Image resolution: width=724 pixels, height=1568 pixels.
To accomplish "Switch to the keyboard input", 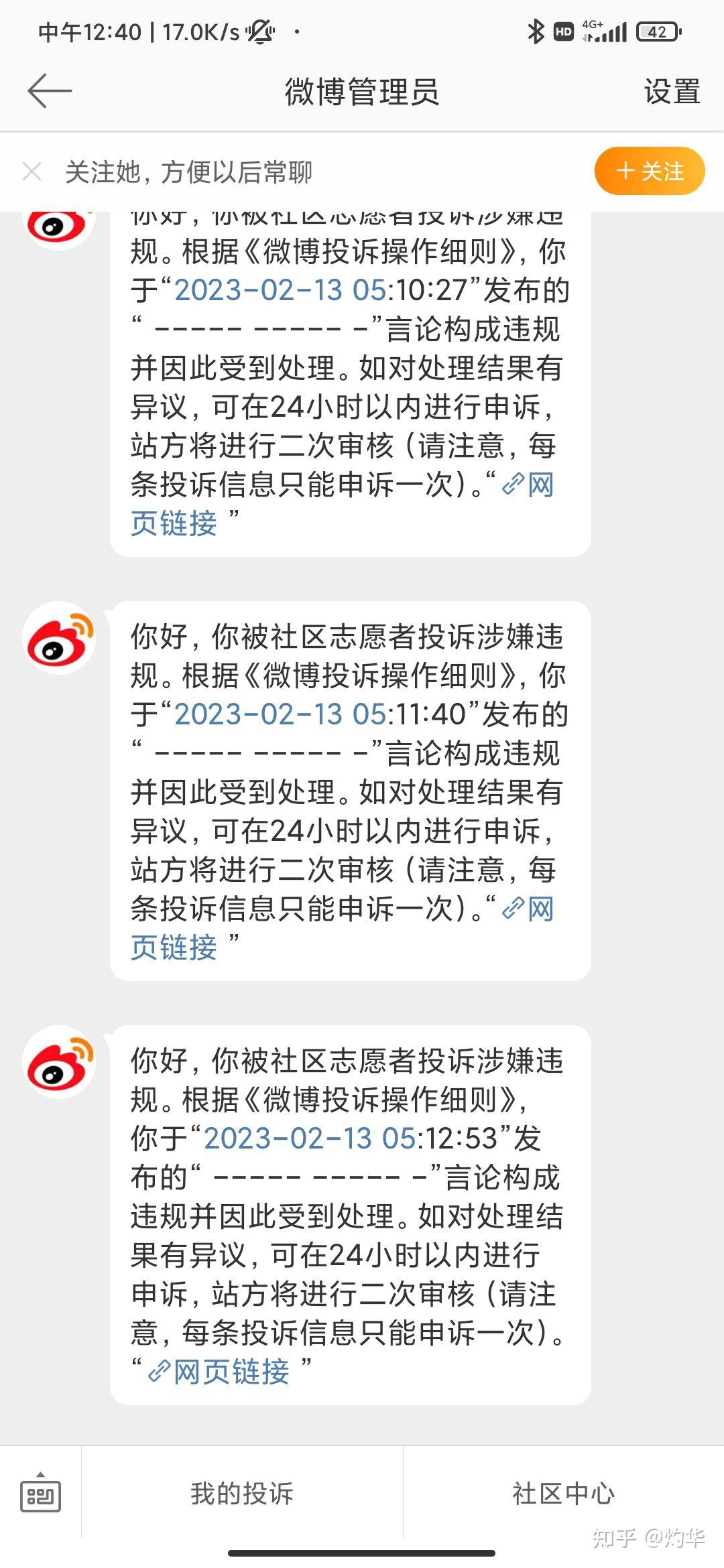I will (x=41, y=1492).
